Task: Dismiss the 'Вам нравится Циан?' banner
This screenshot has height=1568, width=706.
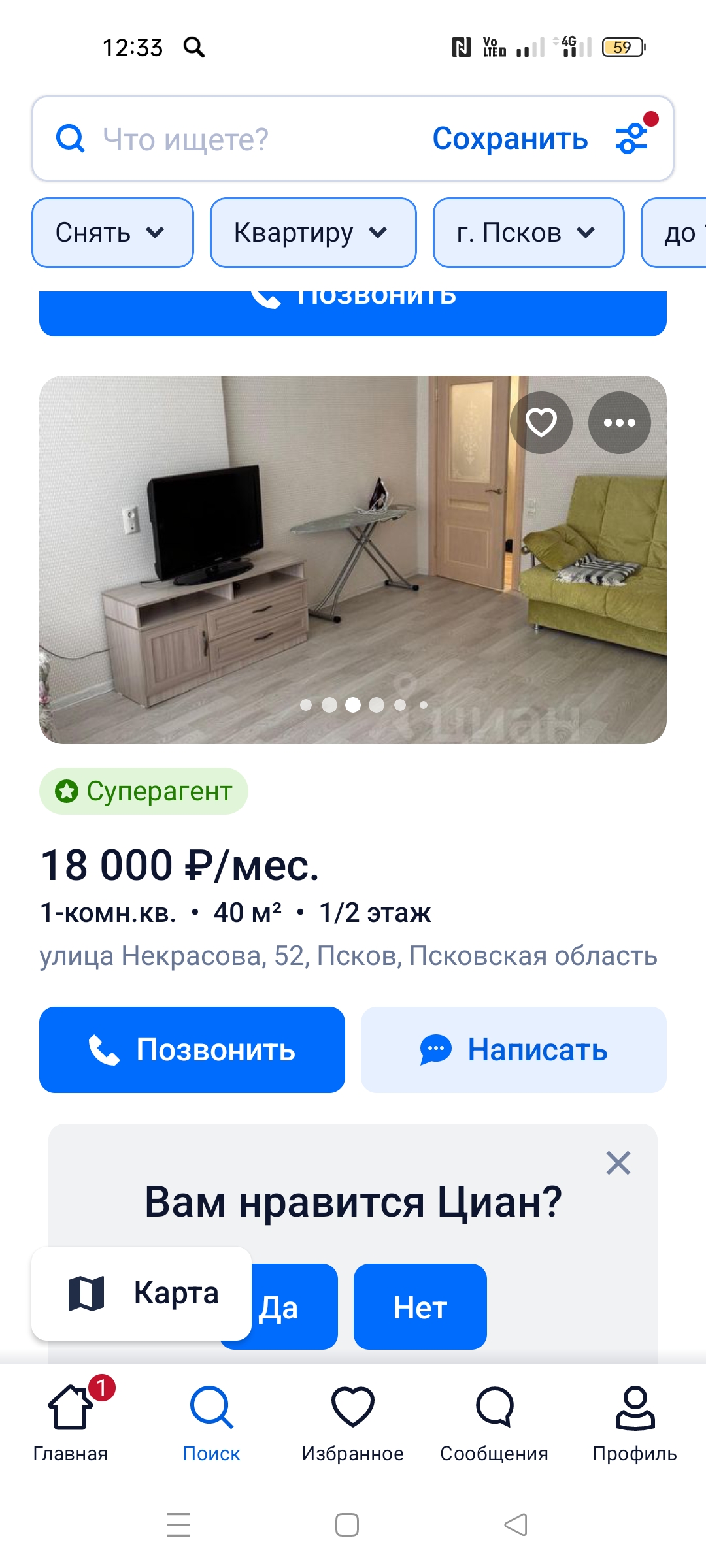Action: [618, 1164]
